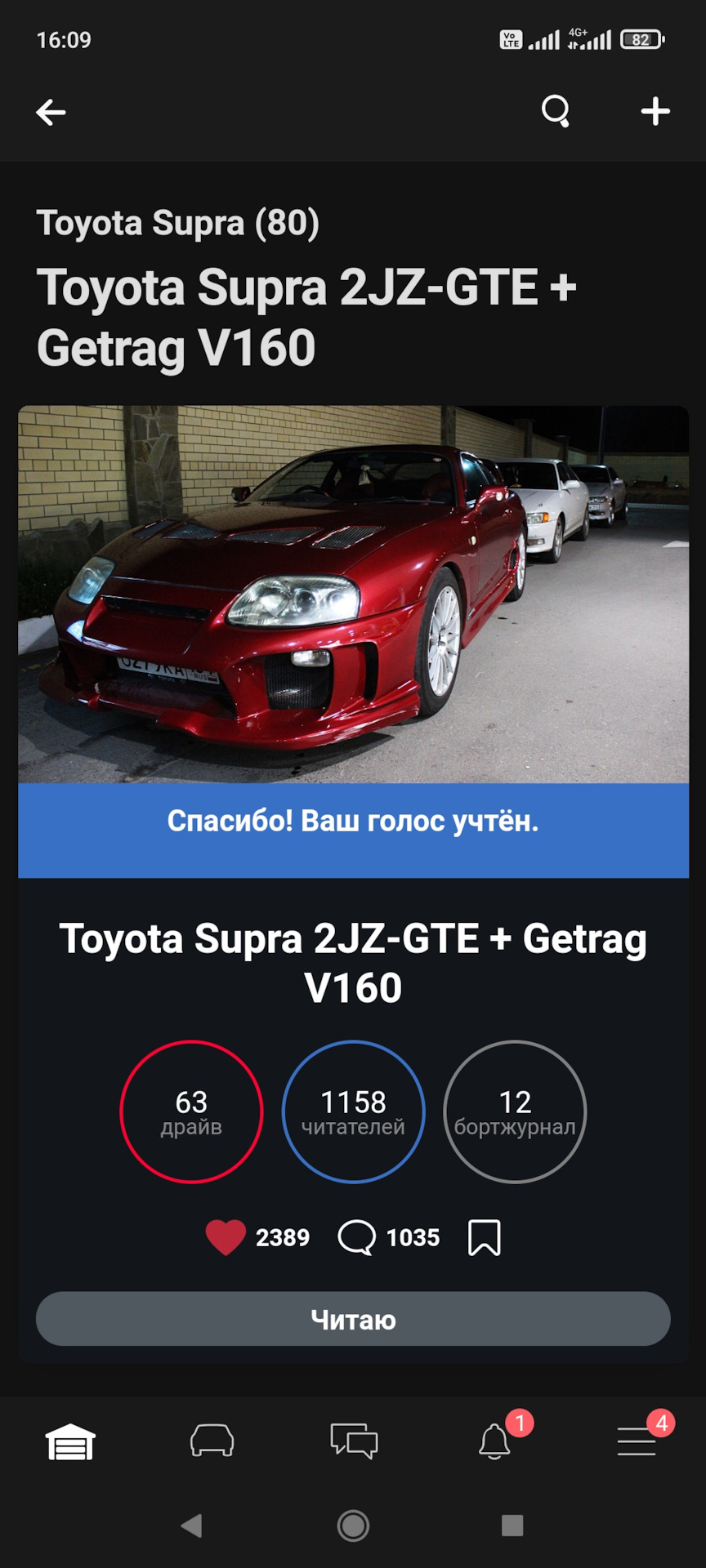Open the 1158 читателей list
706x1568 pixels.
click(x=353, y=1111)
